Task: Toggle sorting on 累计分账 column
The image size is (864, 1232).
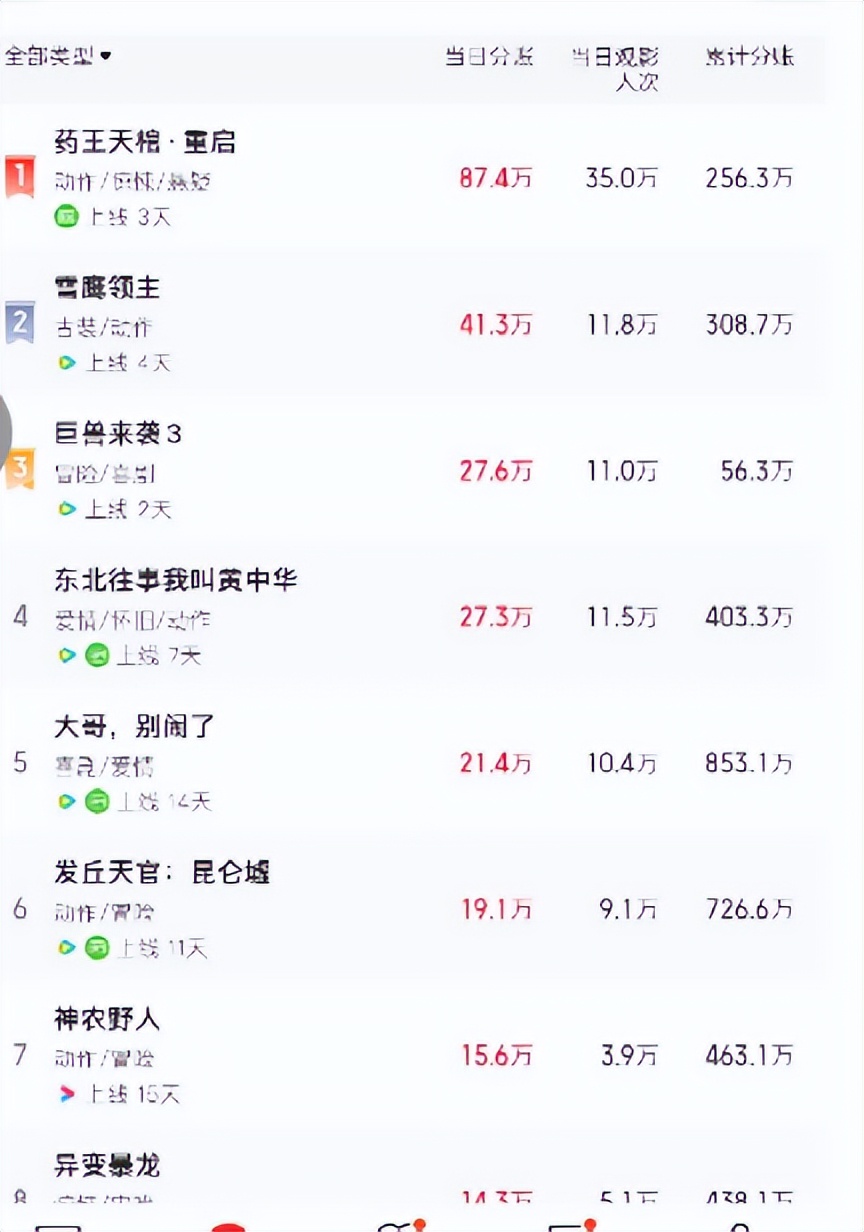Action: pyautogui.click(x=748, y=56)
